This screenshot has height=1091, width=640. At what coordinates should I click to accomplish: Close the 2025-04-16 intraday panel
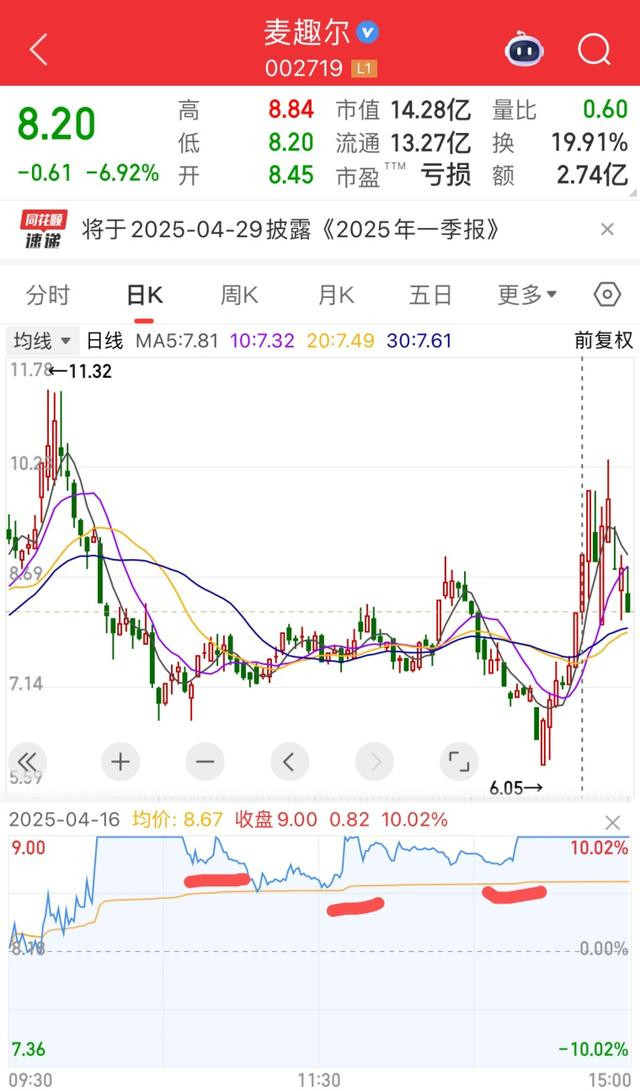pos(612,823)
